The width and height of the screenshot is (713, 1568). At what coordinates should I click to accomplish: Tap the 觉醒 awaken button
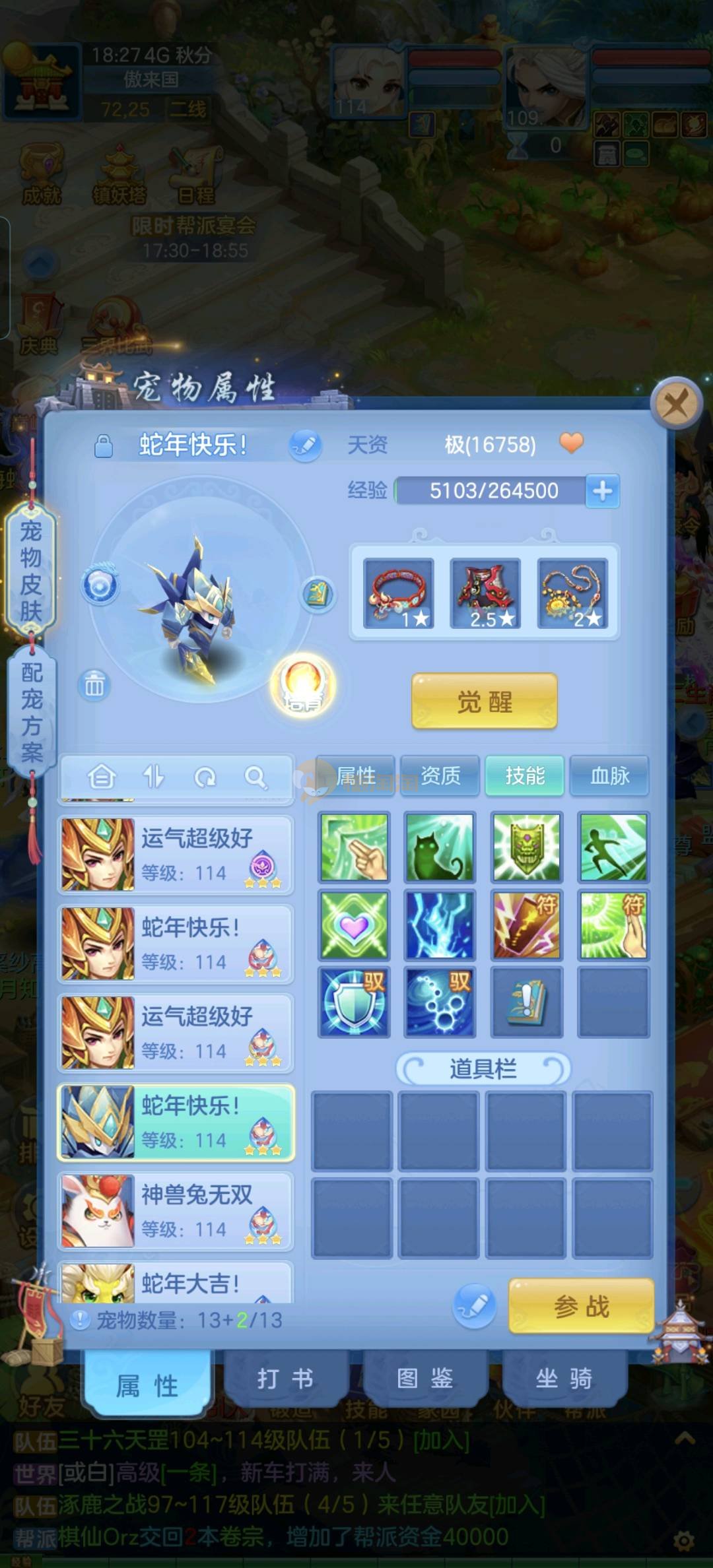coord(485,702)
